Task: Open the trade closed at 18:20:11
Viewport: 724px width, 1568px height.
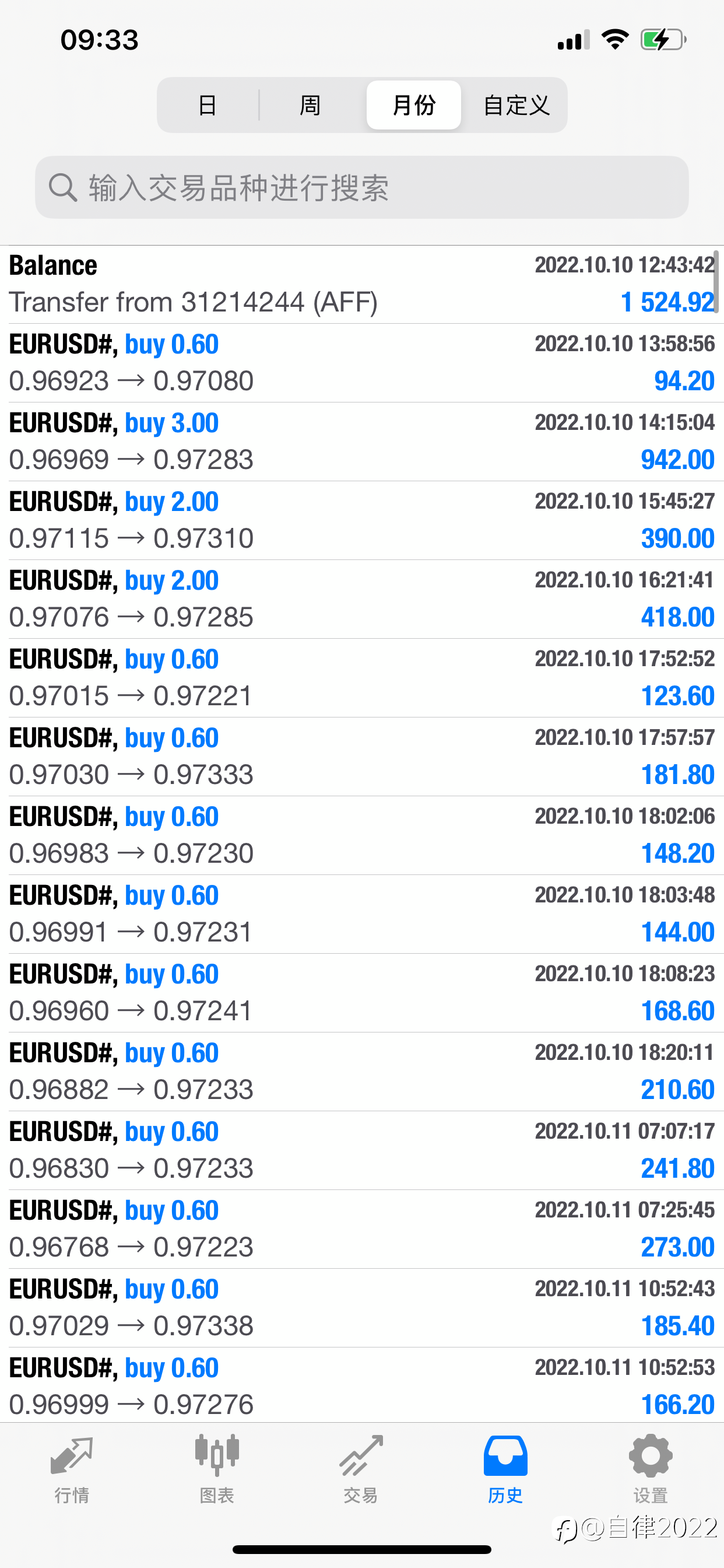Action: [362, 1072]
